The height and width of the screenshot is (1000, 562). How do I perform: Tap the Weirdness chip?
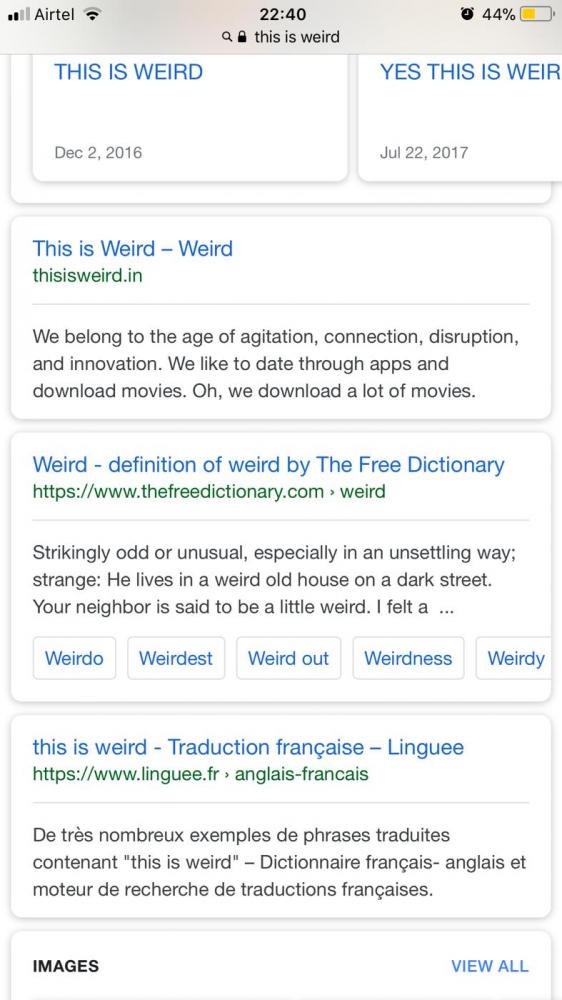408,658
